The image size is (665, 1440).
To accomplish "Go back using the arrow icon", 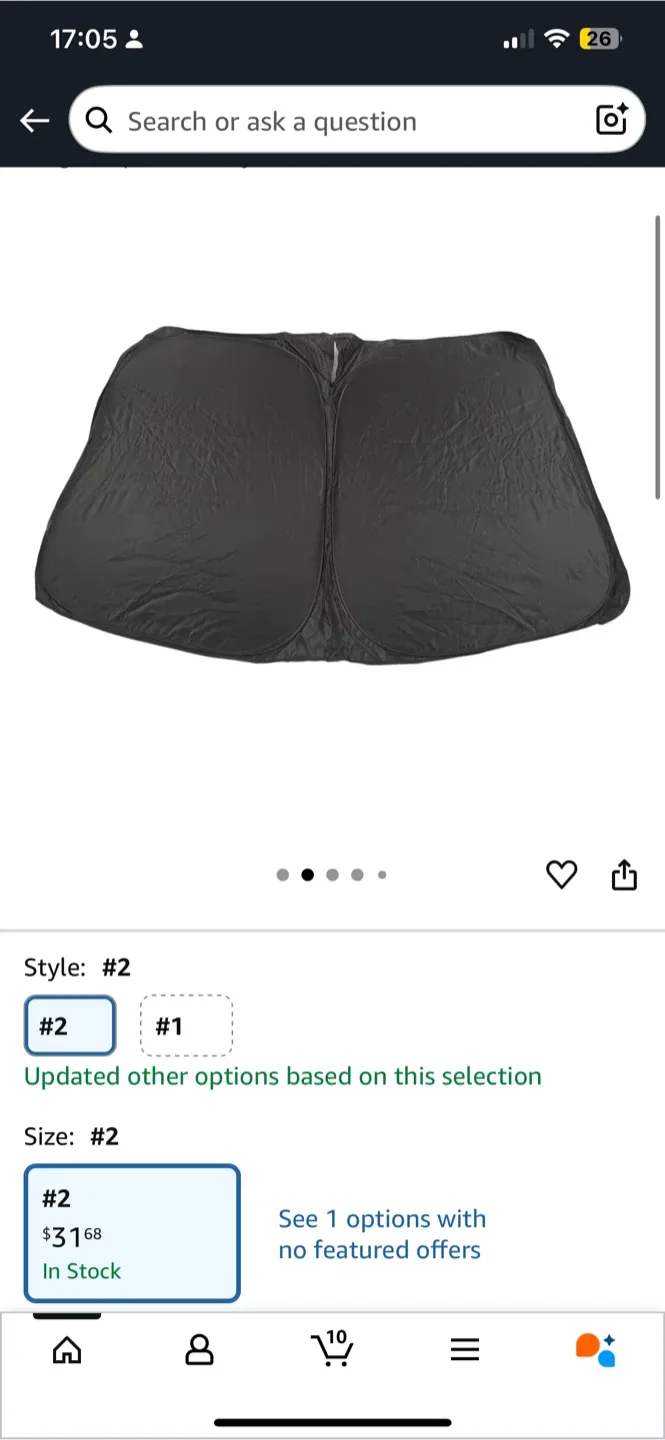I will click(x=34, y=121).
